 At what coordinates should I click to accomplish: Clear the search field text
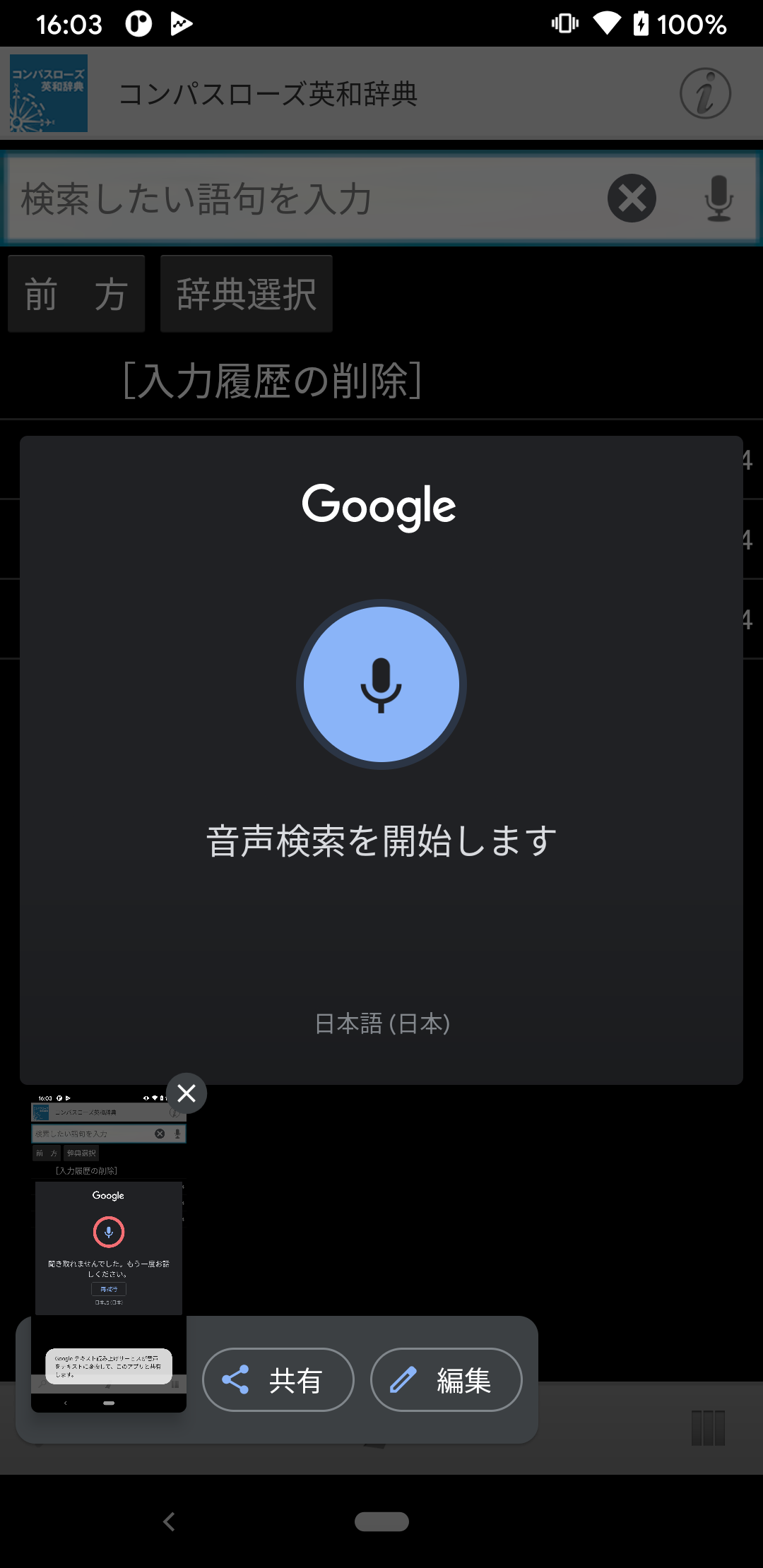pos(632,198)
